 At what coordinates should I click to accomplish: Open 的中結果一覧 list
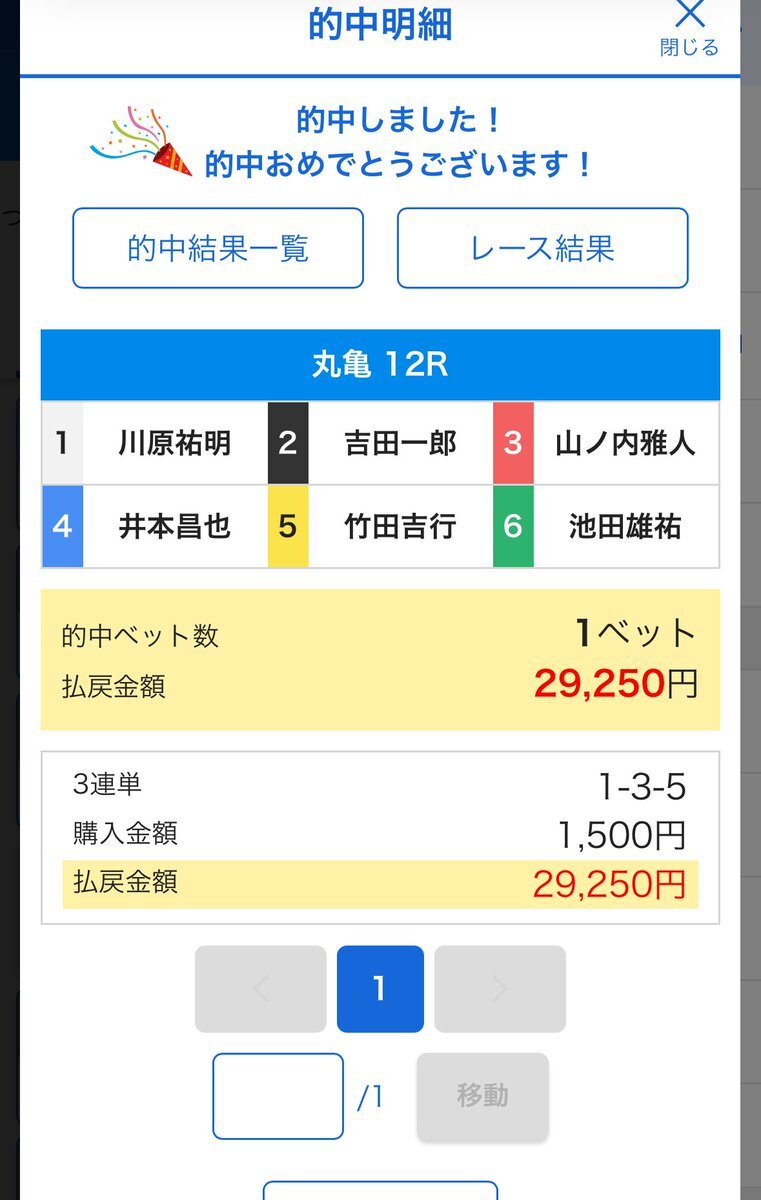(x=218, y=248)
